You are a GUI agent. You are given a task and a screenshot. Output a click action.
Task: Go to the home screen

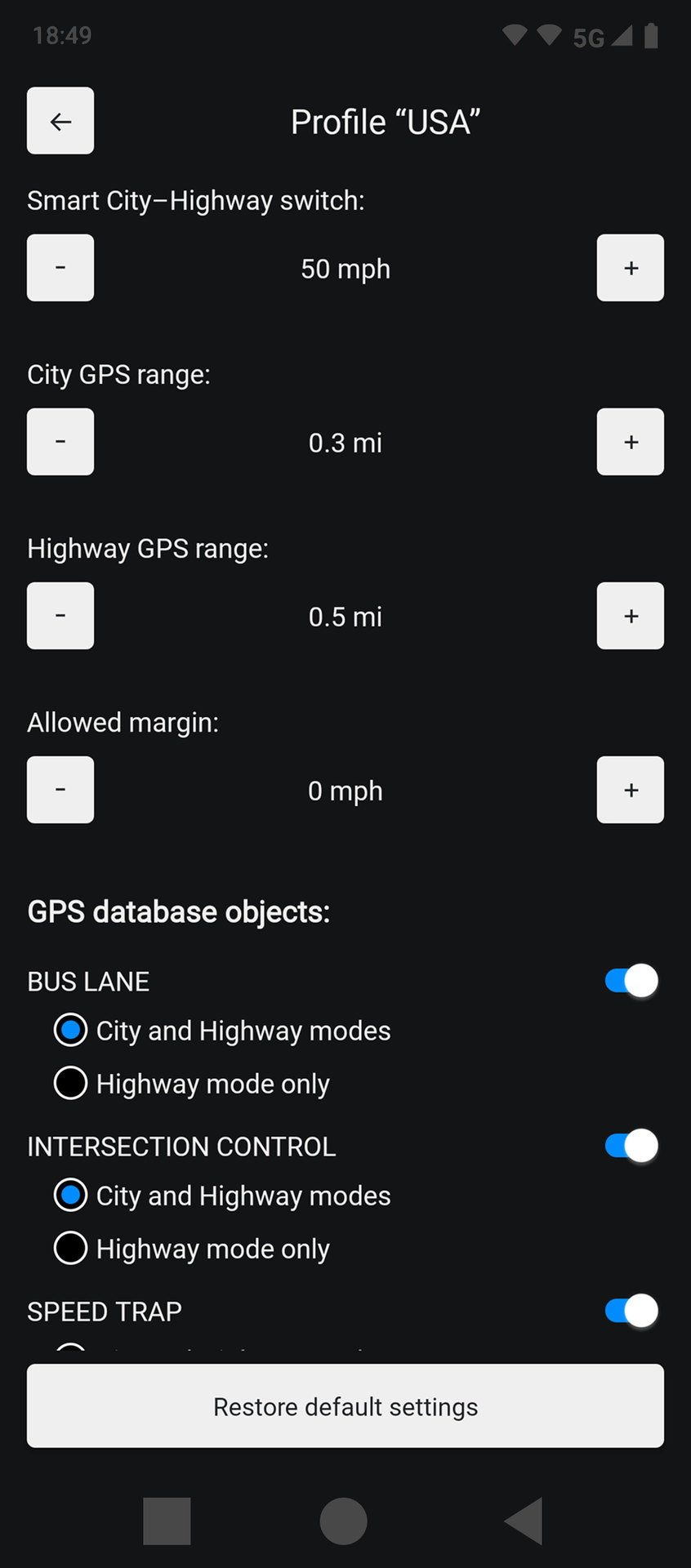click(343, 1521)
